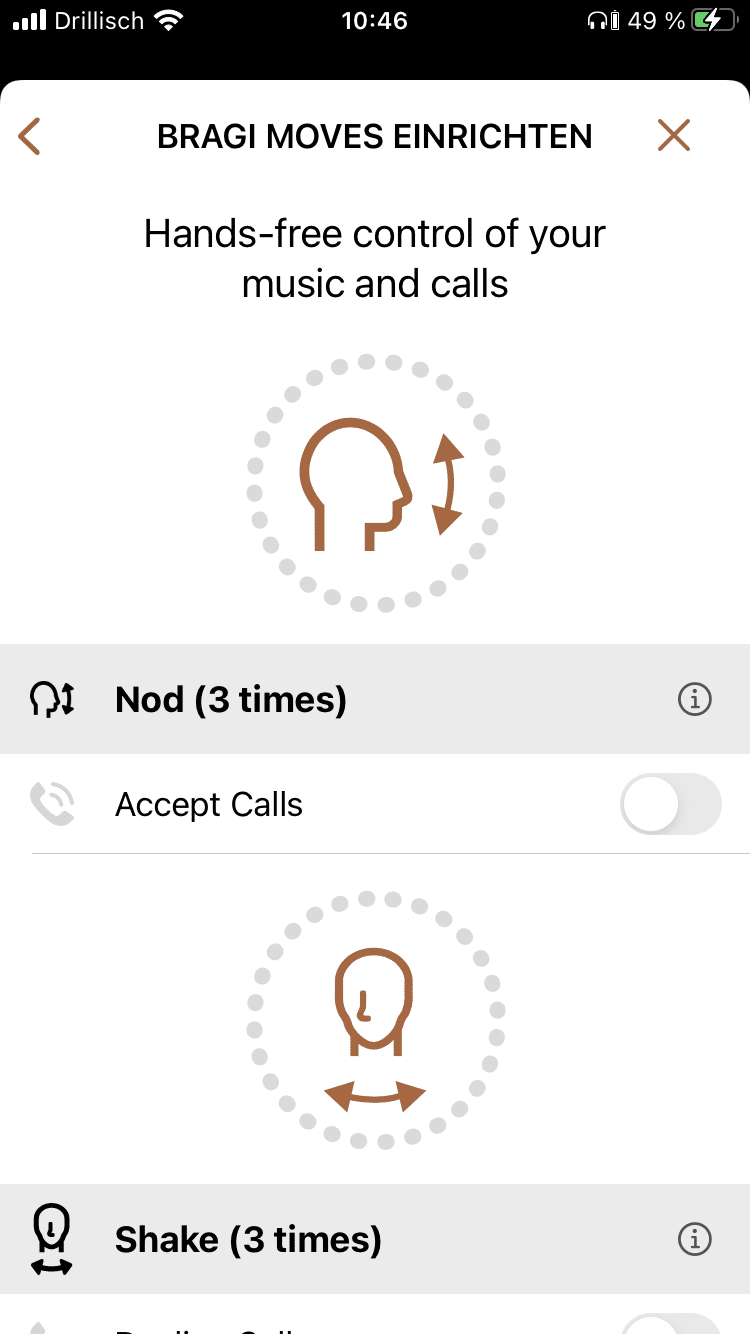Open info for Nod (3 times)
This screenshot has width=750, height=1334.
point(694,700)
